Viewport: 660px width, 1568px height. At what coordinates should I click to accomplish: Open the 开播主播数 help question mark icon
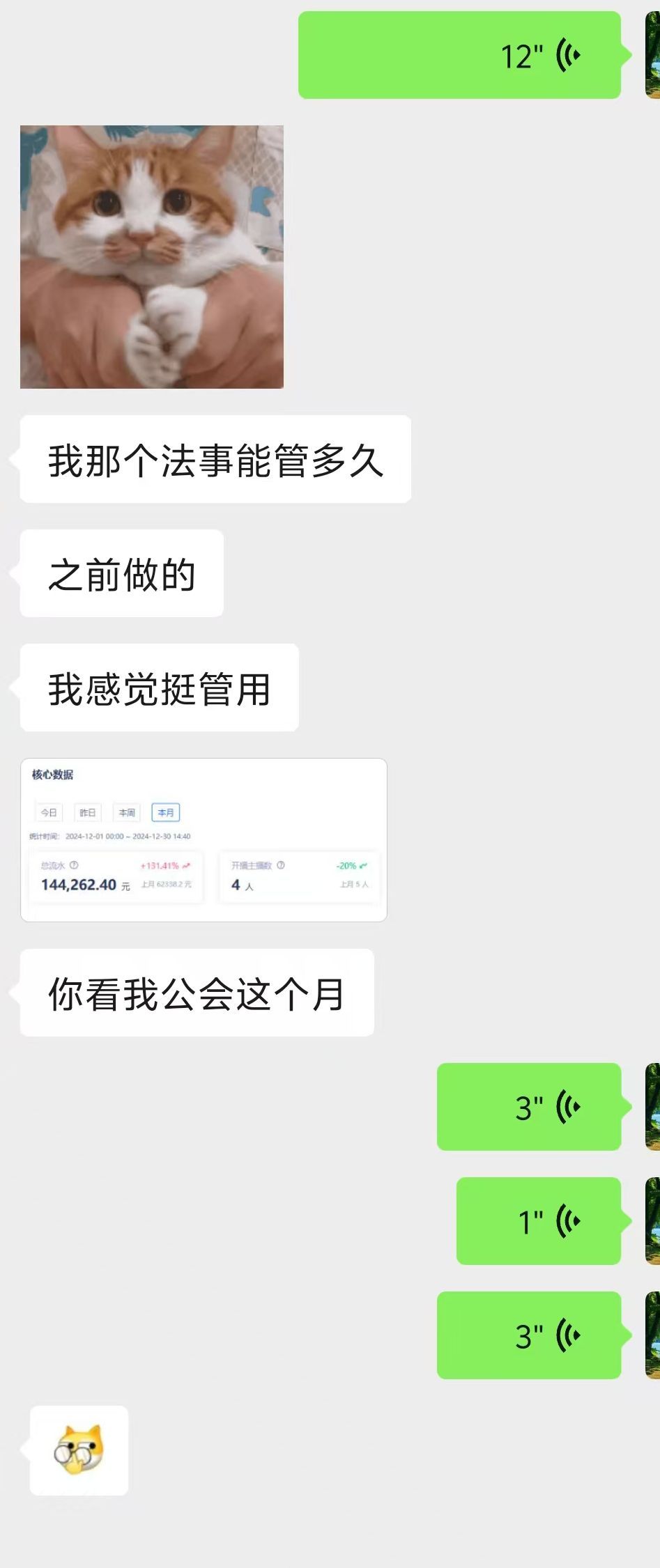282,865
